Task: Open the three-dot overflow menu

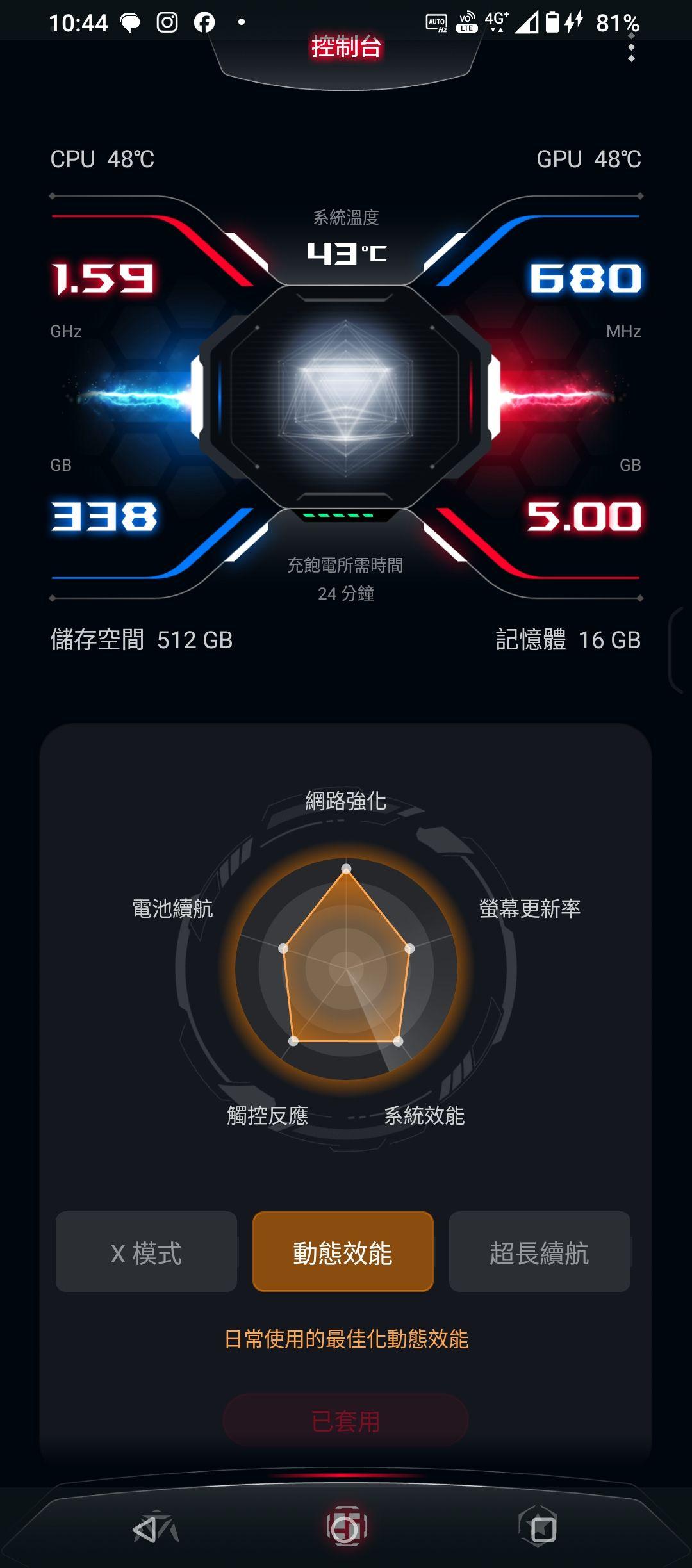Action: 631,47
